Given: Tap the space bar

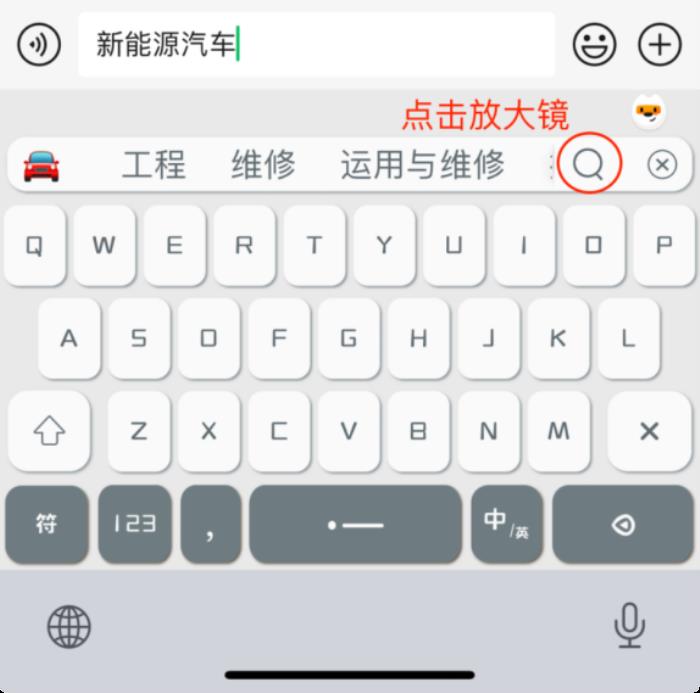Looking at the screenshot, I should click(x=355, y=524).
